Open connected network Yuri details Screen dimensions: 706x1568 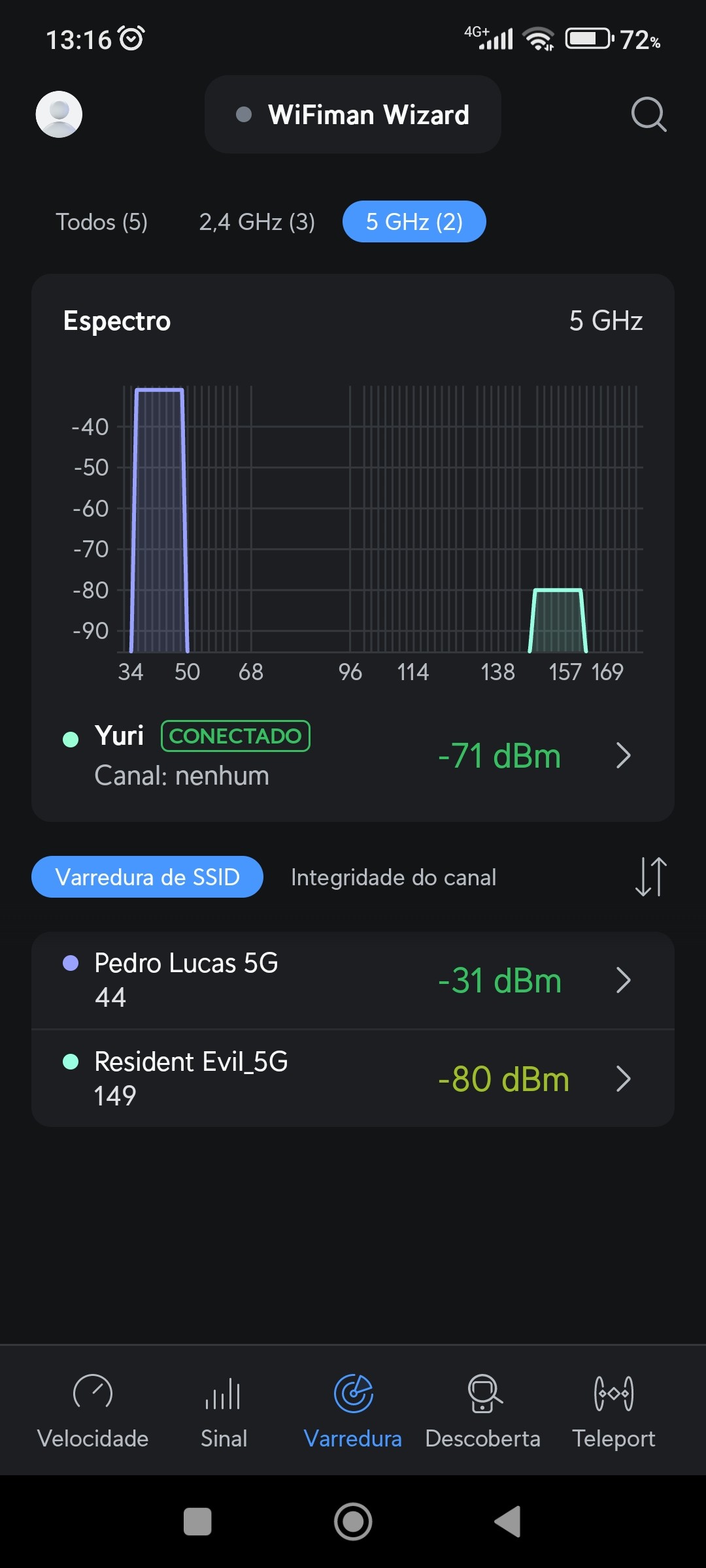pos(353,755)
